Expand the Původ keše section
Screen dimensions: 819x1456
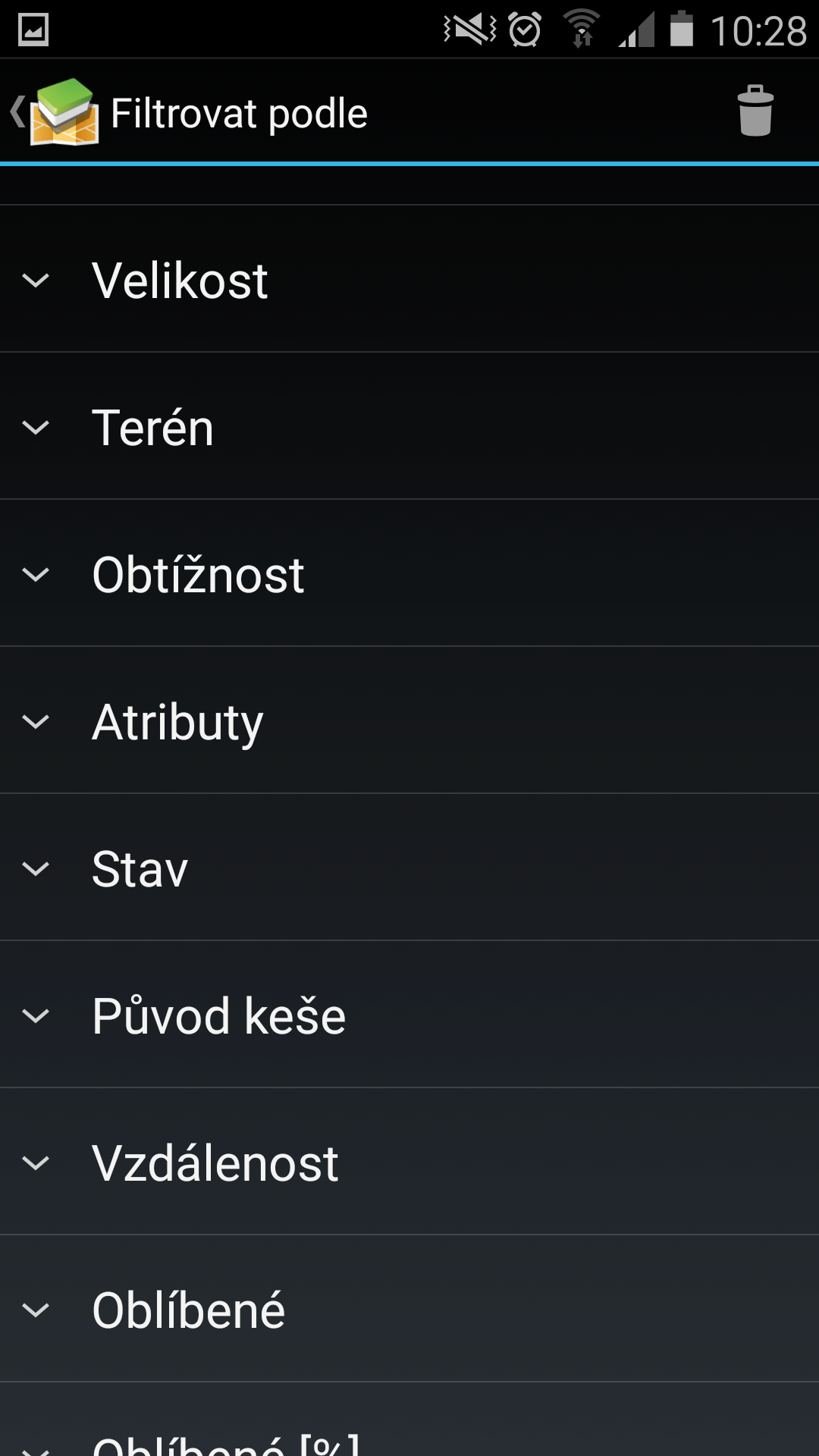pos(409,1015)
